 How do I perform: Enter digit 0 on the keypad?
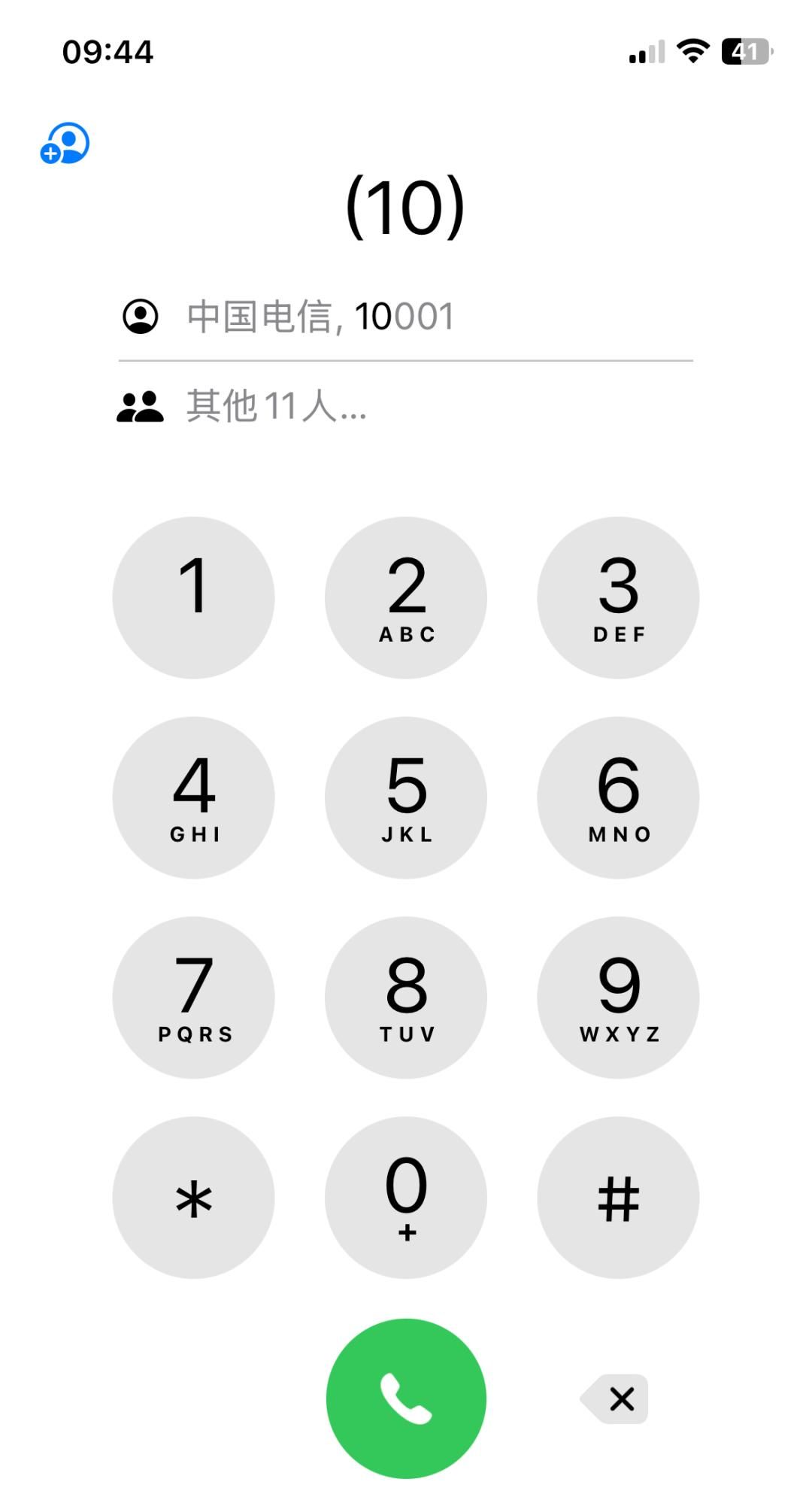[x=406, y=1198]
